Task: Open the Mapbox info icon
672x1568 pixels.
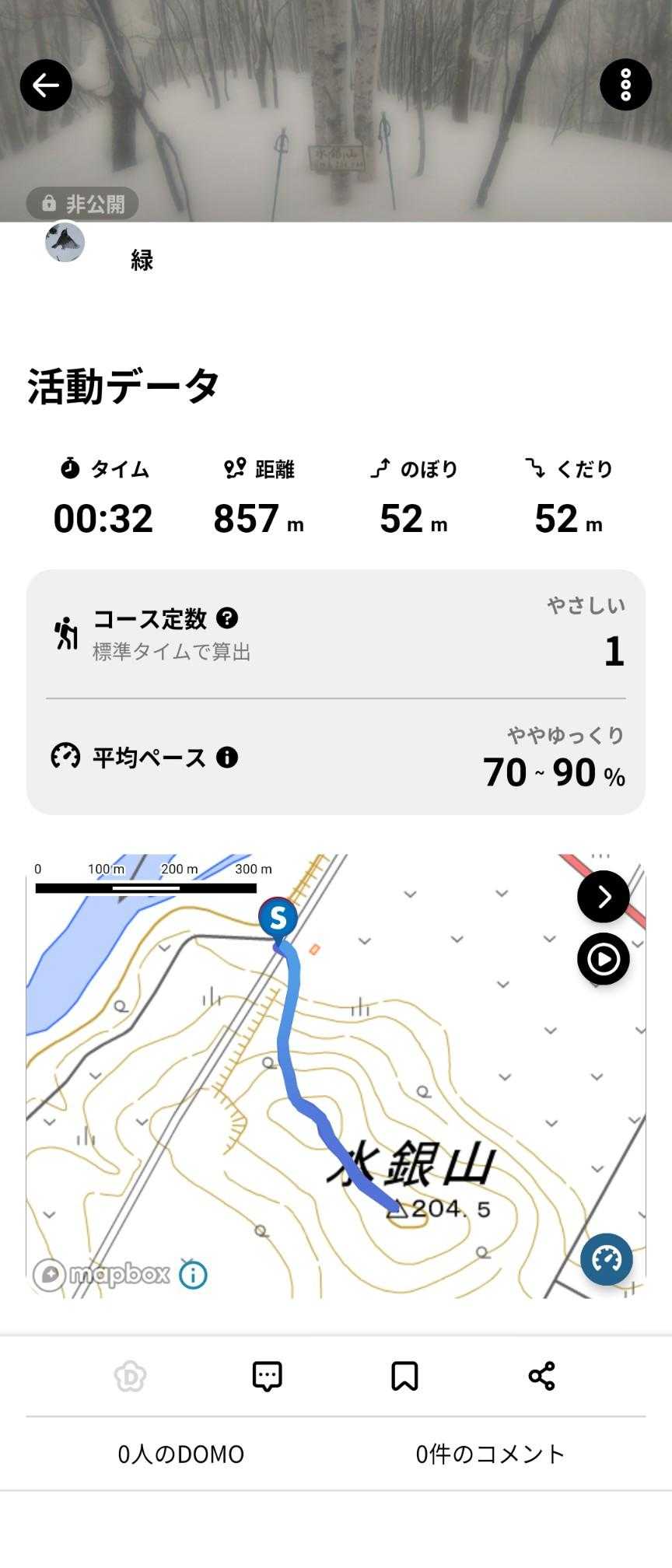Action: [x=193, y=1275]
